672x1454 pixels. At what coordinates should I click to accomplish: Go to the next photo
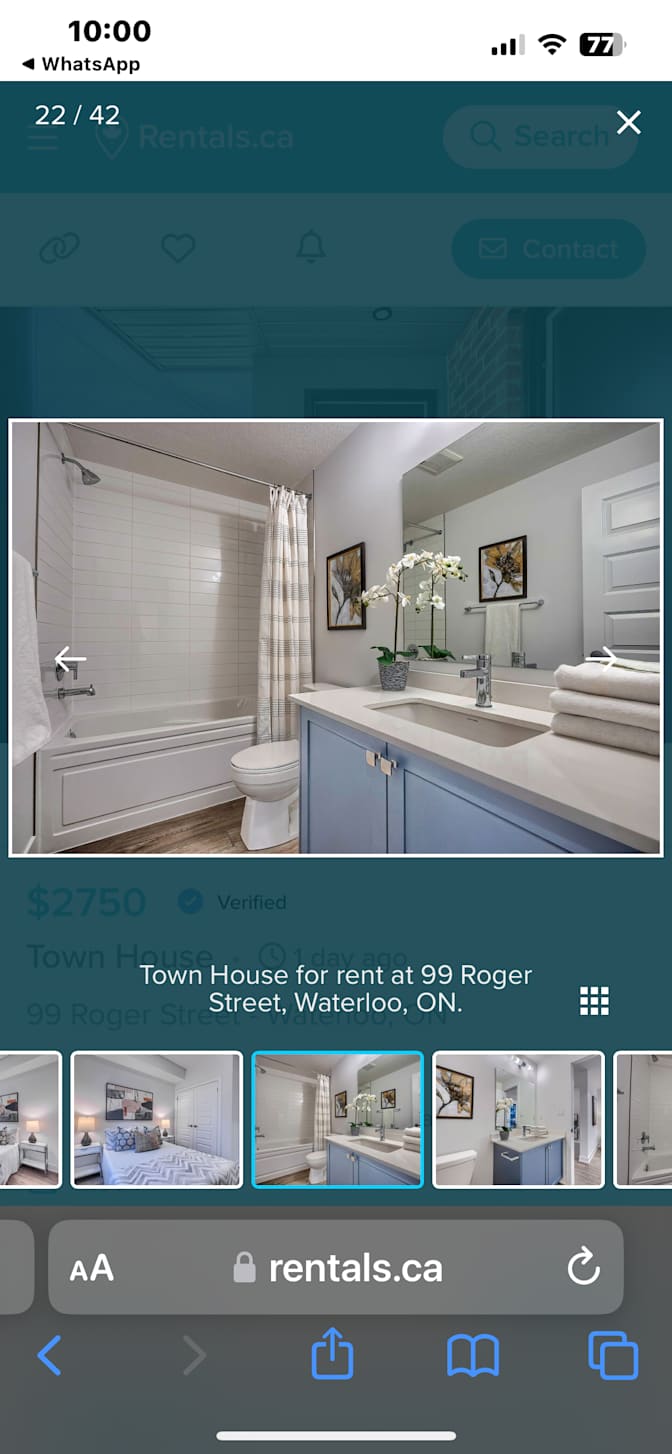[x=602, y=657]
